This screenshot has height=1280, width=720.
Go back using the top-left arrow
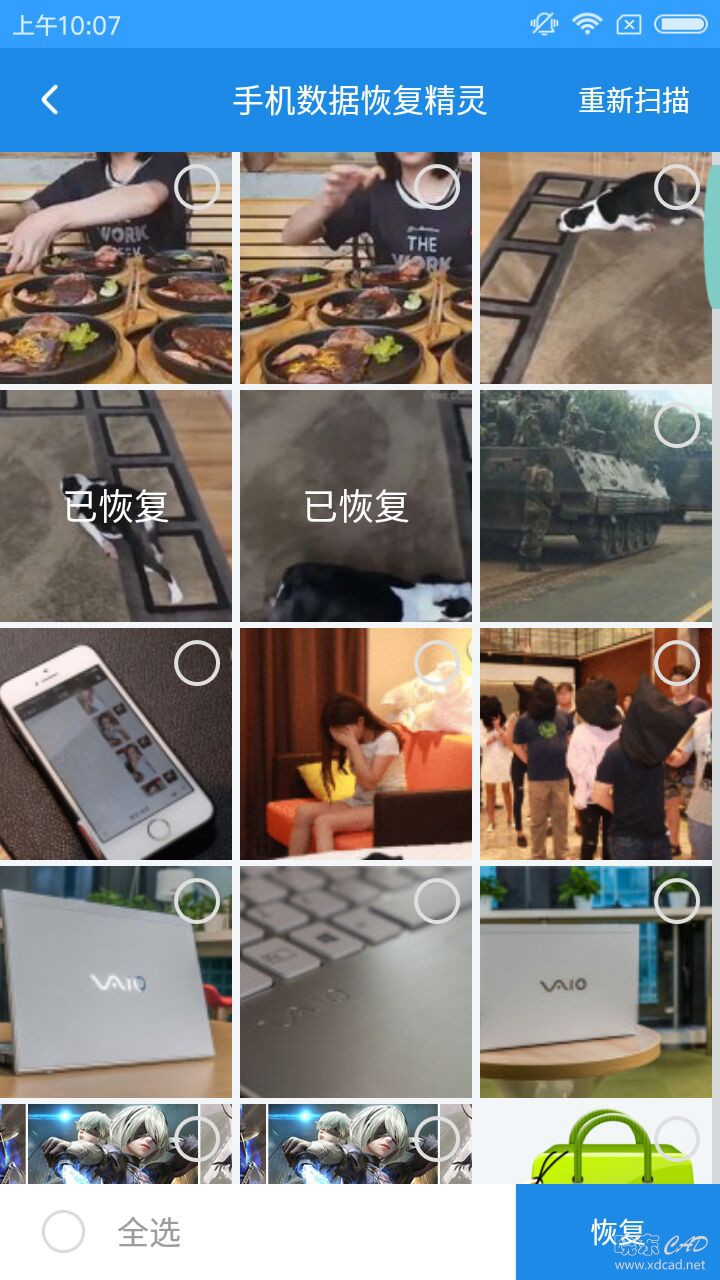[x=50, y=100]
